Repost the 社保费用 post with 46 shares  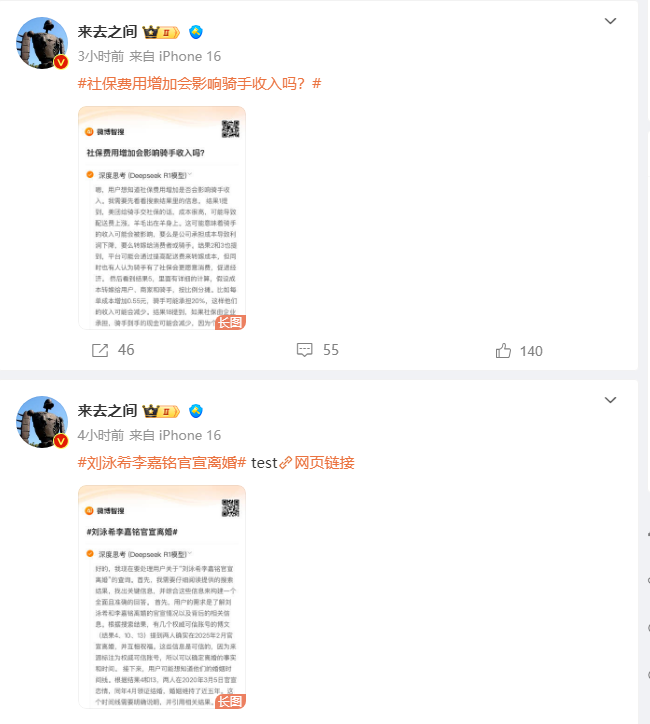tap(114, 350)
